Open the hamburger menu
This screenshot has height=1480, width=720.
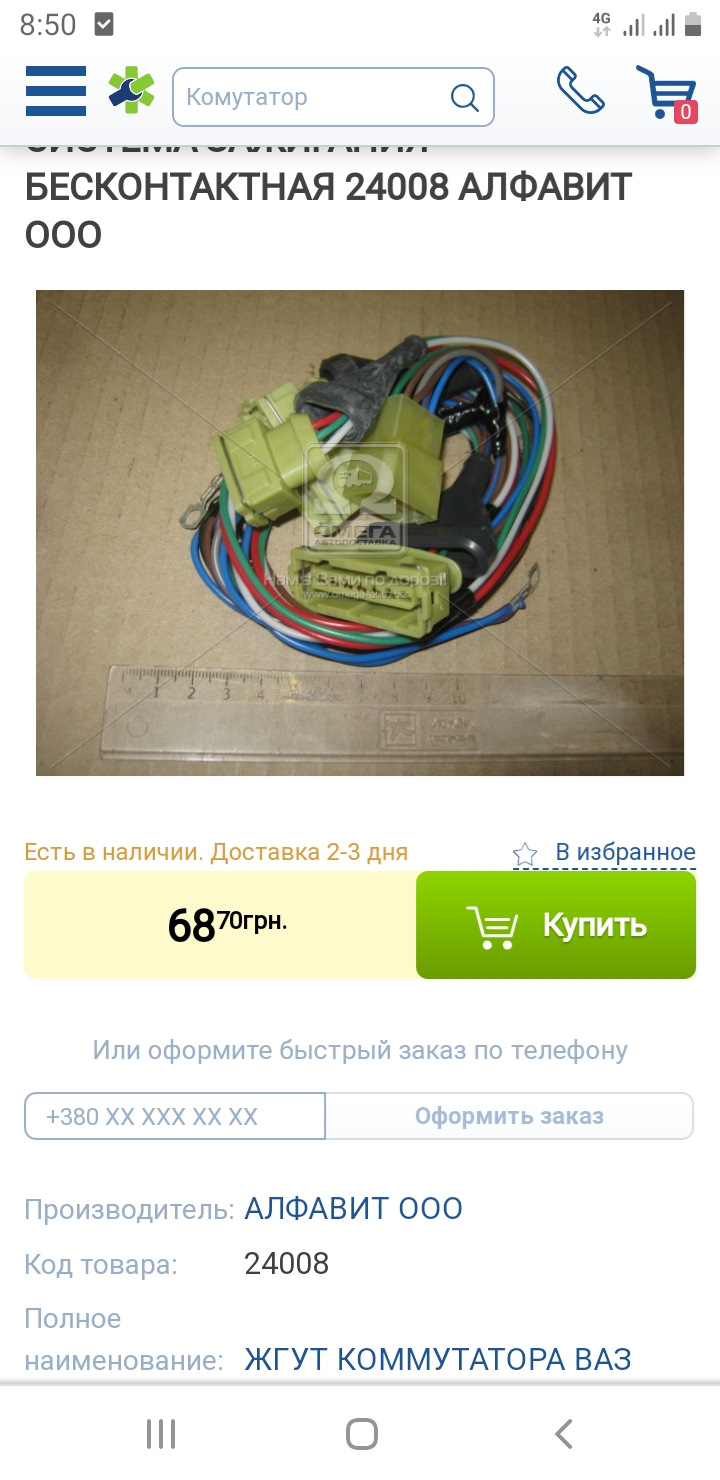tap(56, 92)
